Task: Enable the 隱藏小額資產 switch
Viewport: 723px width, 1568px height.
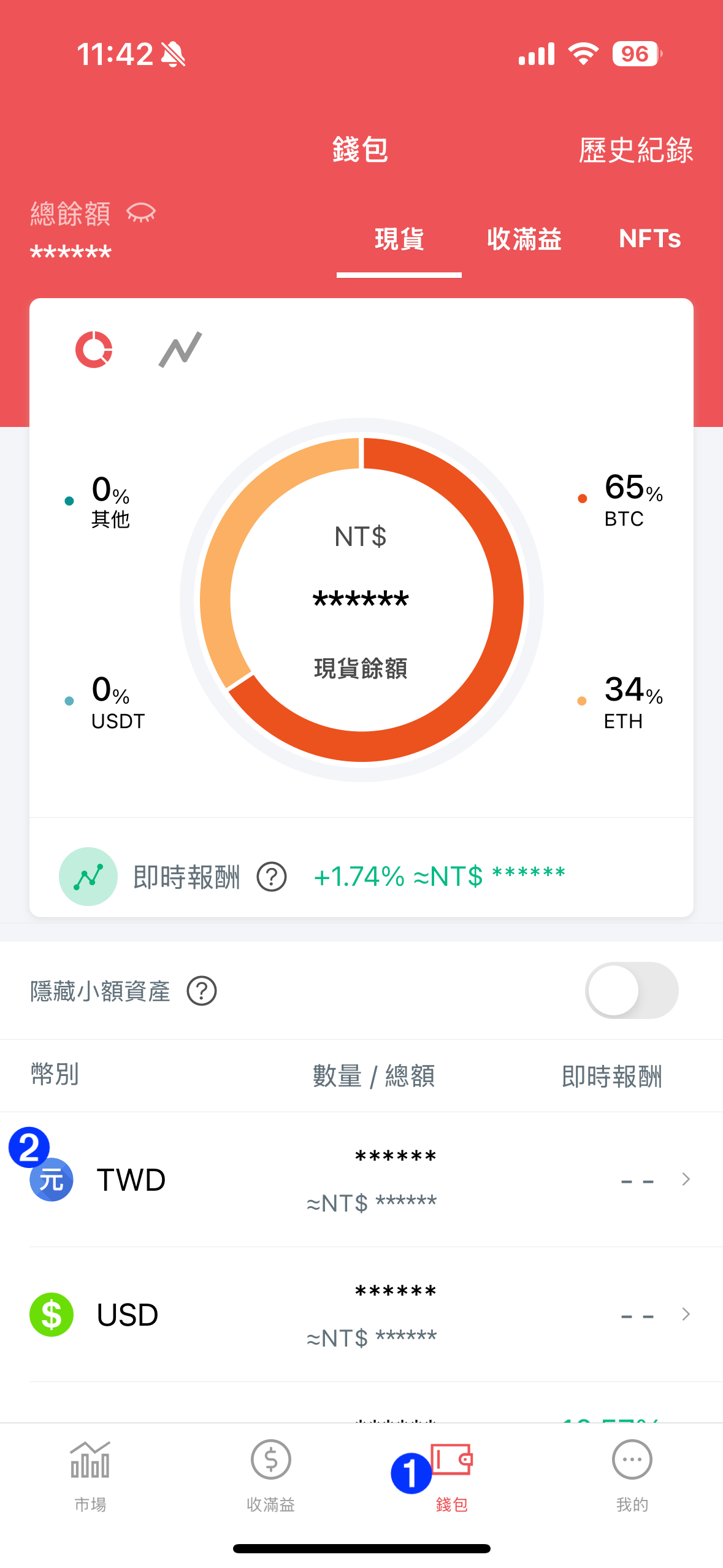Action: click(632, 991)
